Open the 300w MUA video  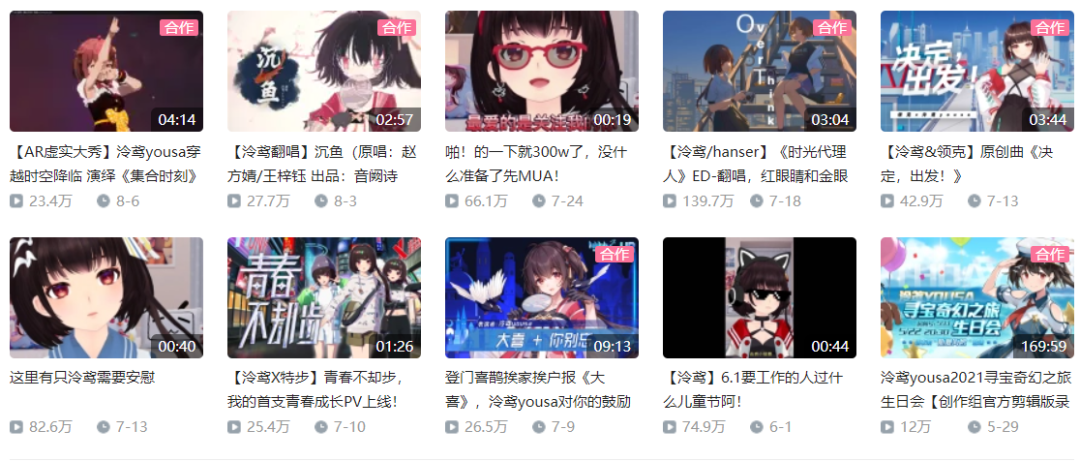(541, 71)
